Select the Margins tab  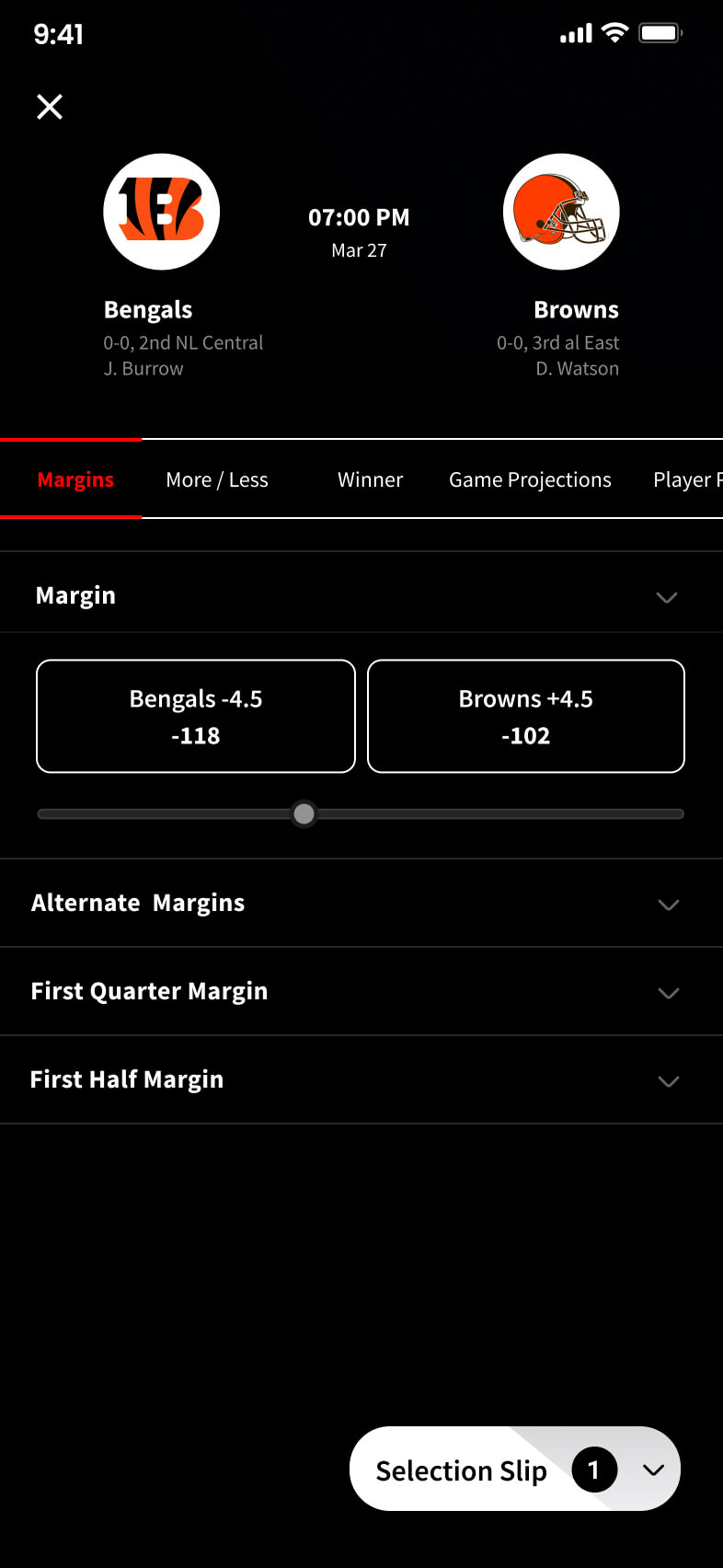75,479
